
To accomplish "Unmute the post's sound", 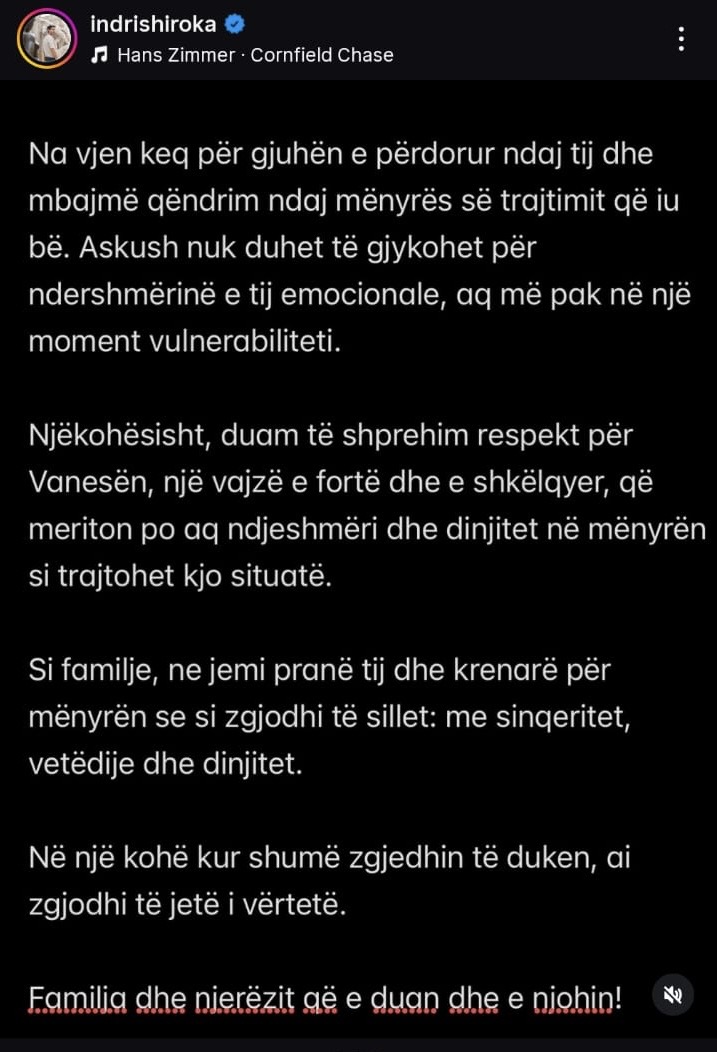I will pos(673,994).
